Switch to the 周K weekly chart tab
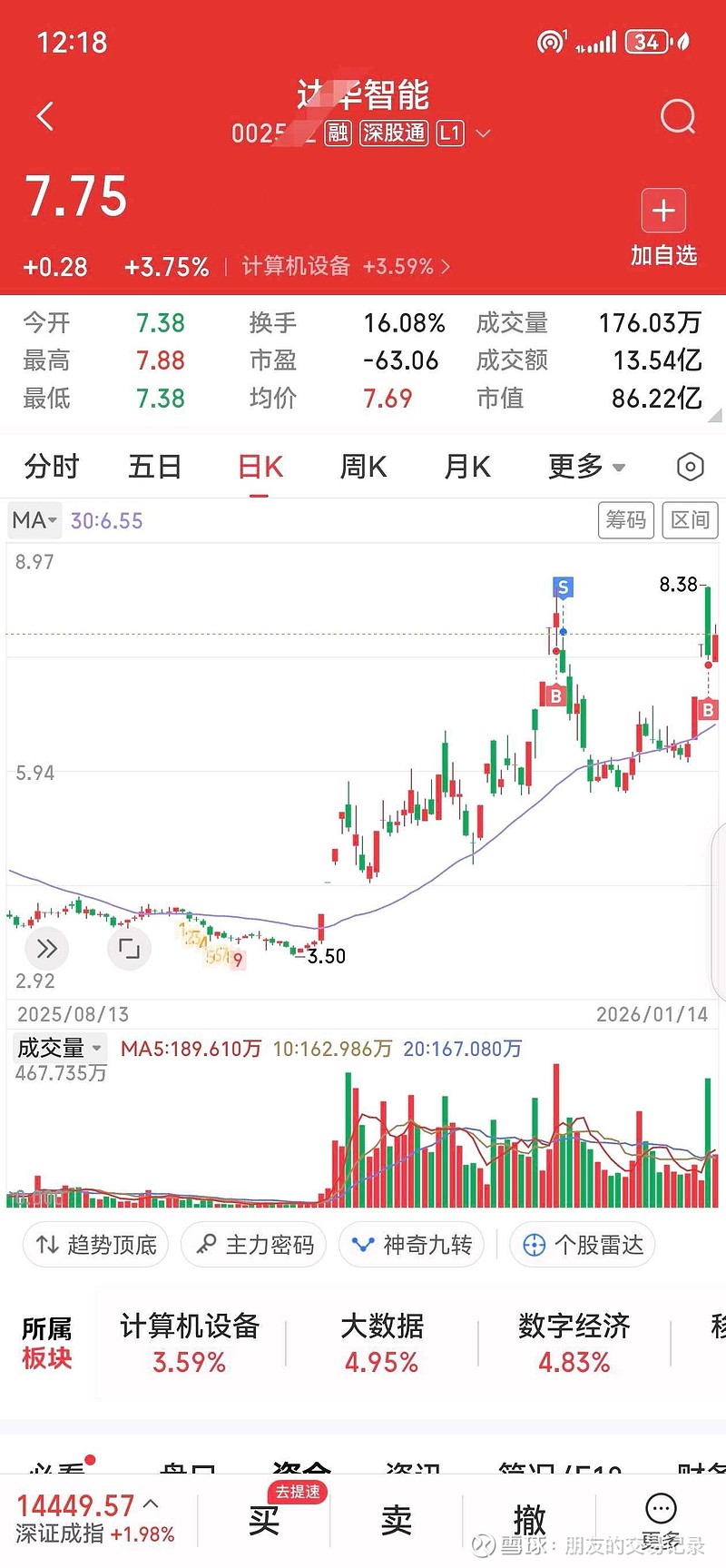 (362, 466)
